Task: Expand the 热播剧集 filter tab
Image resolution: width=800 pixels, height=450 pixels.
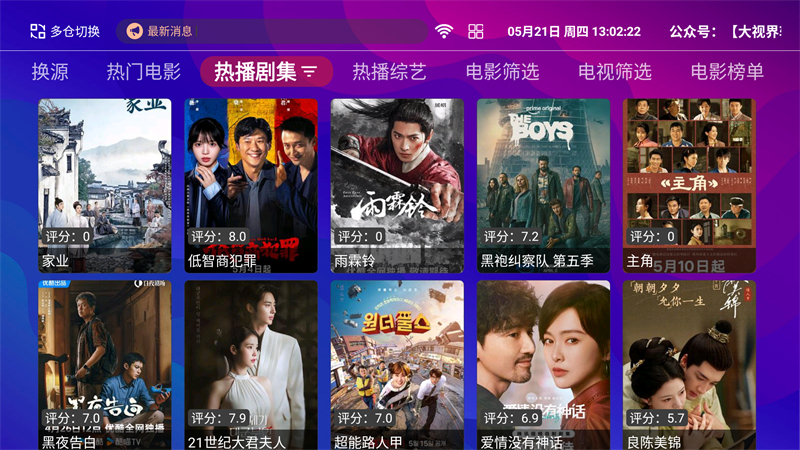Action: coord(266,71)
